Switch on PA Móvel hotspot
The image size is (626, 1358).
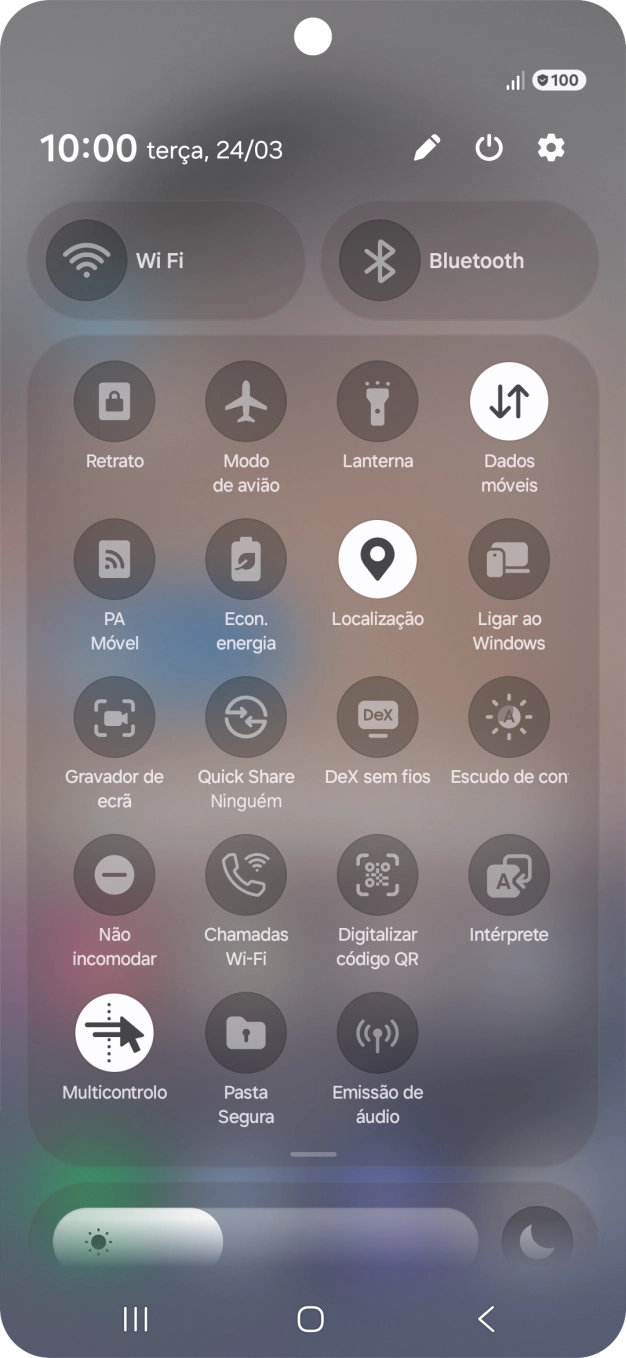coord(114,560)
